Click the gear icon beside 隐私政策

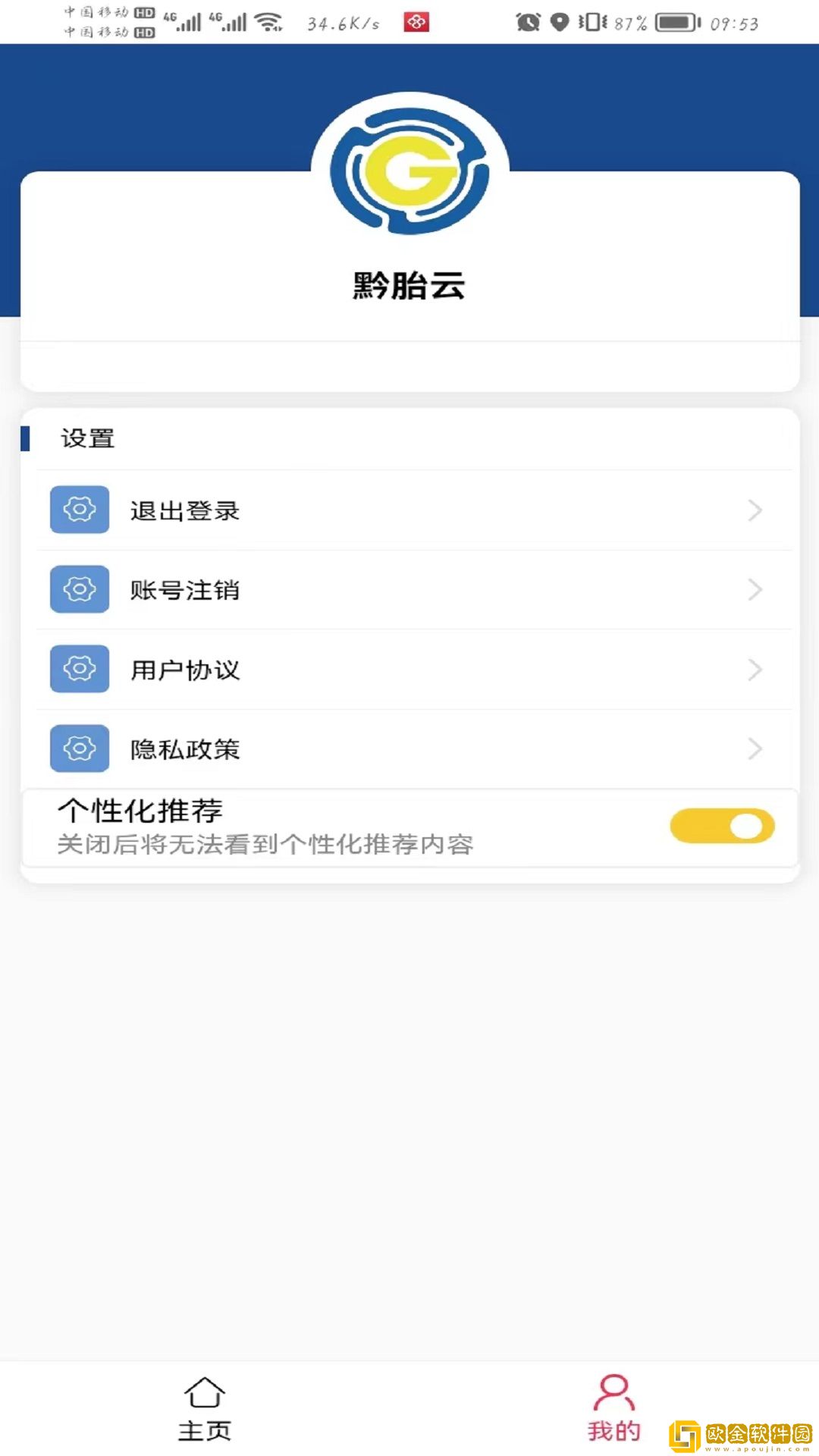(x=79, y=748)
